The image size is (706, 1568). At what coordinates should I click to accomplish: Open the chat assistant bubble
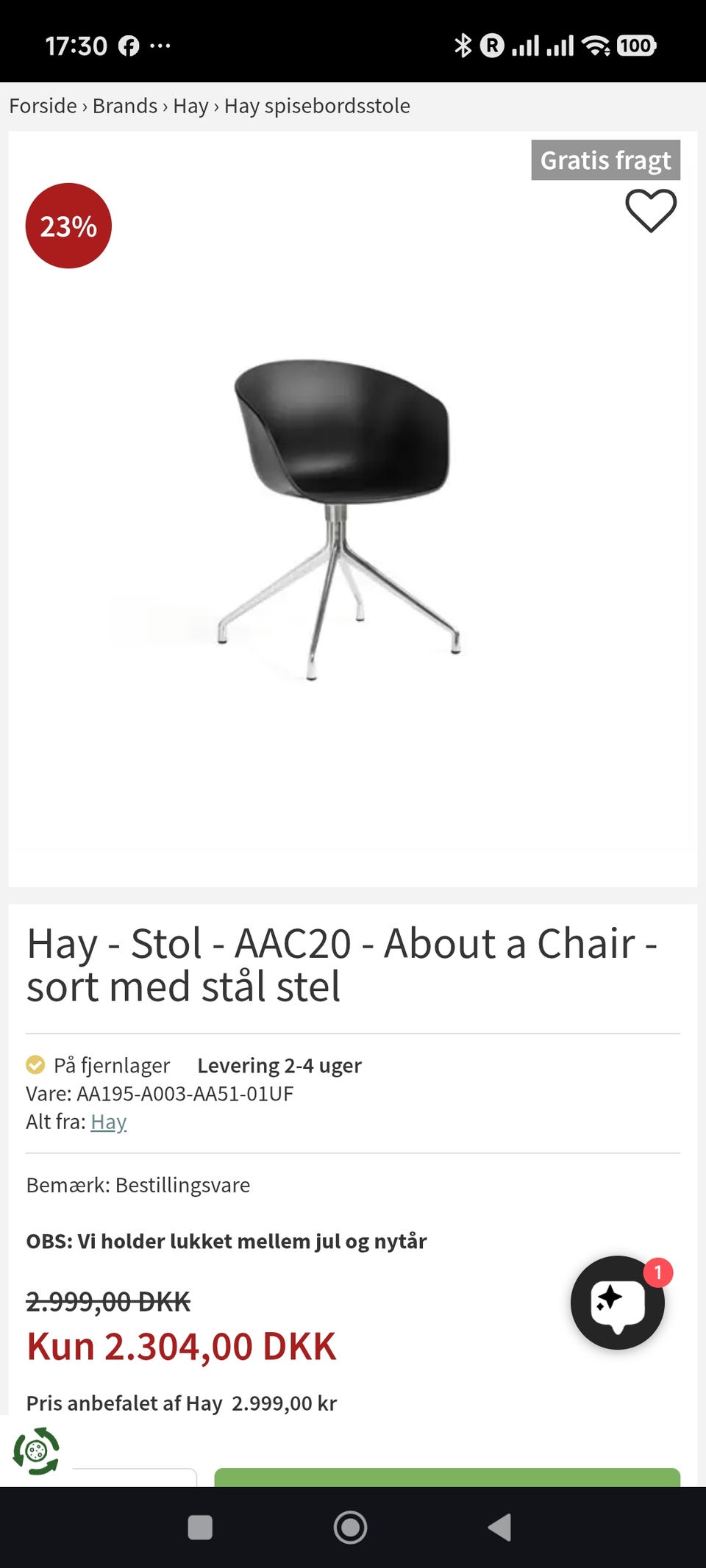click(617, 1302)
